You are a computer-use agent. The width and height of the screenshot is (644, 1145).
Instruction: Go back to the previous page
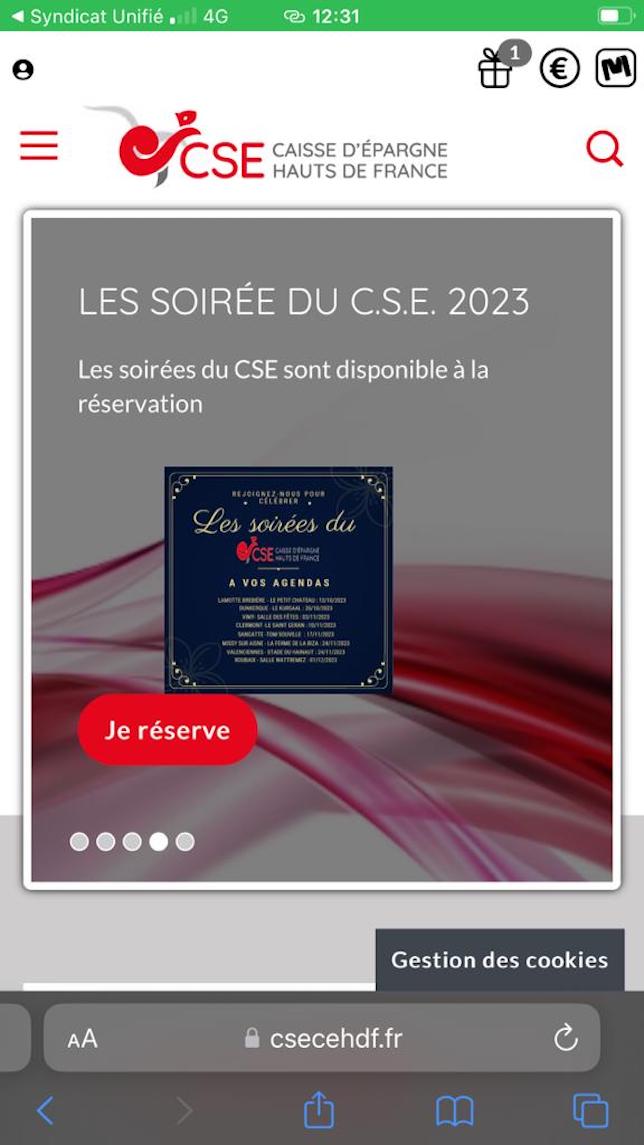tap(45, 1110)
